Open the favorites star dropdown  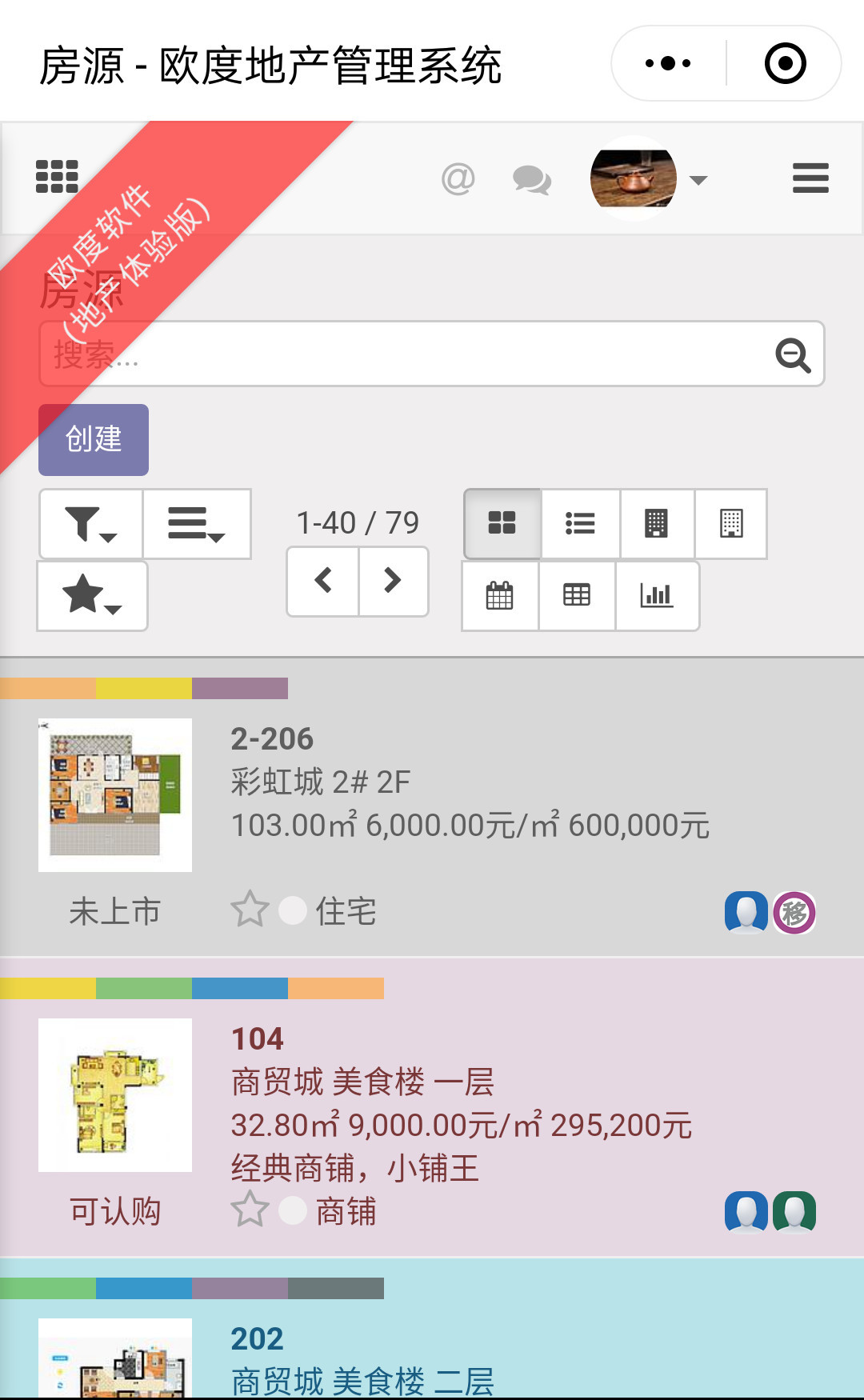tap(92, 596)
